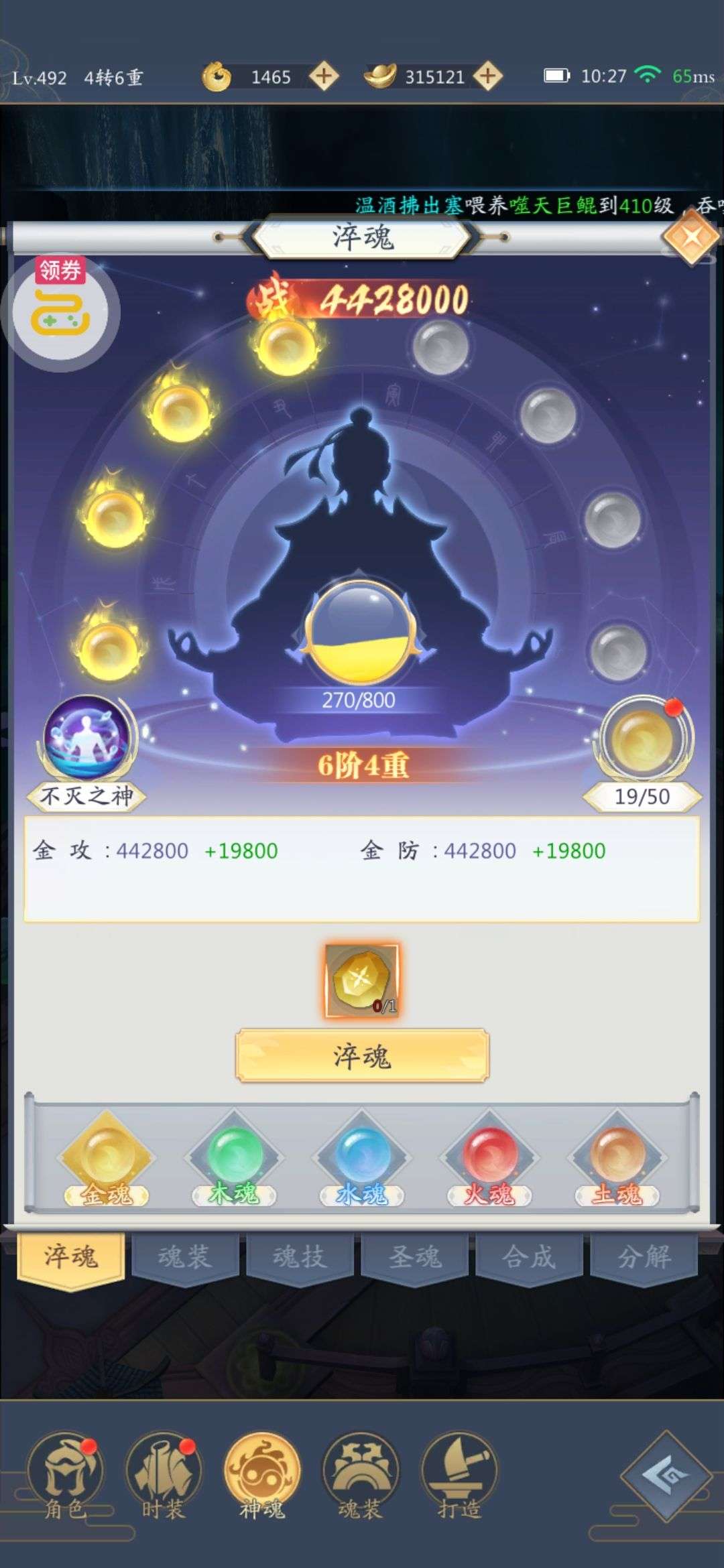
Task: Open the 合成 tab
Action: pyautogui.click(x=529, y=1257)
